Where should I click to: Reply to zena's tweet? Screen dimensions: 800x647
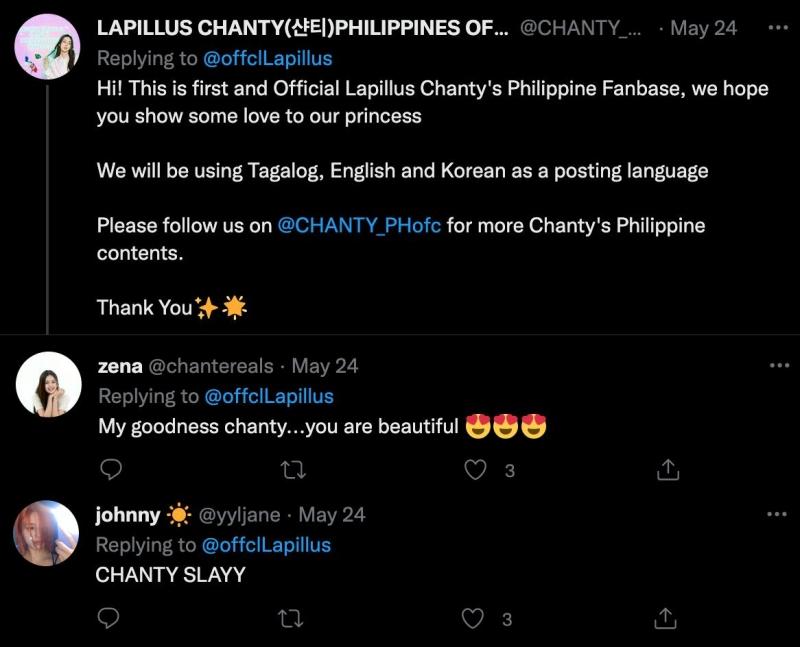[x=111, y=469]
